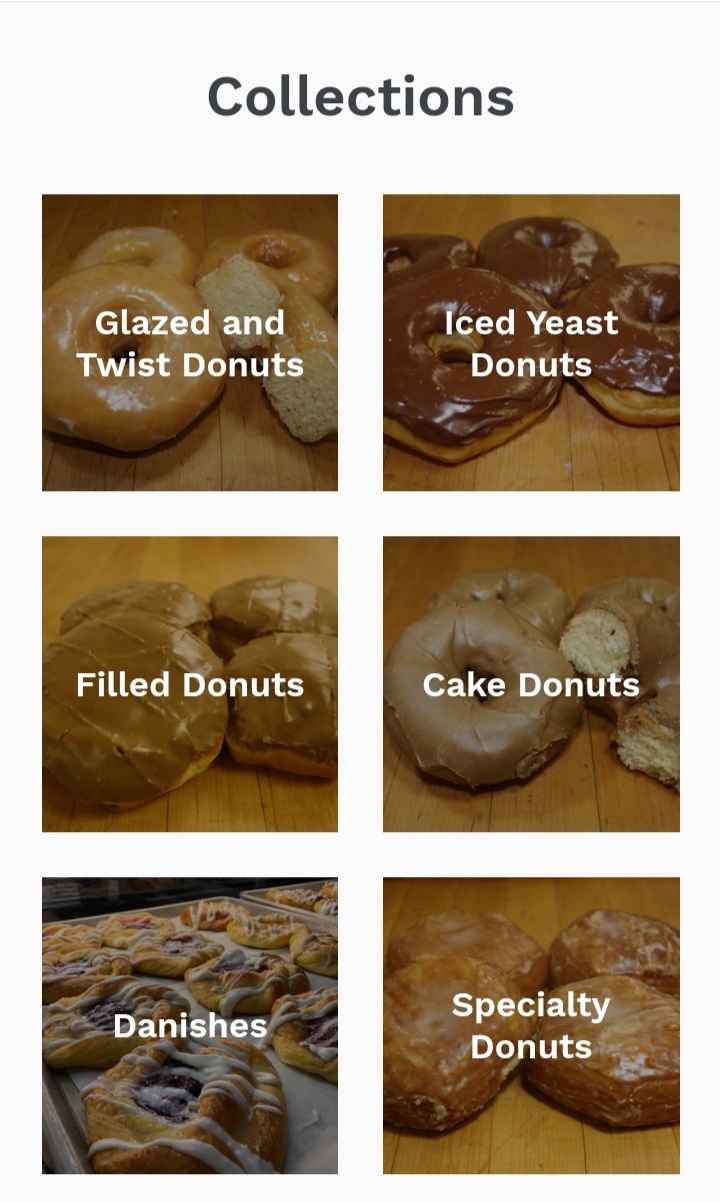Select the Cake Donuts tile image

coord(531,590)
